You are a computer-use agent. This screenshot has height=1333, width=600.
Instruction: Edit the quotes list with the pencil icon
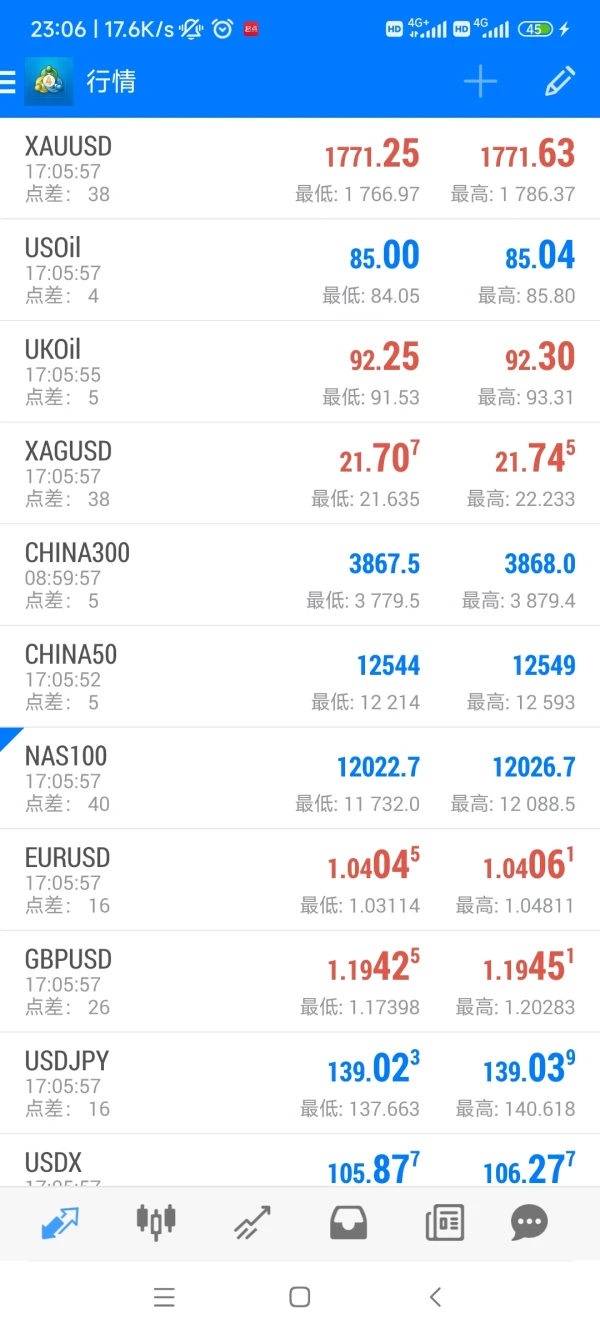(560, 82)
